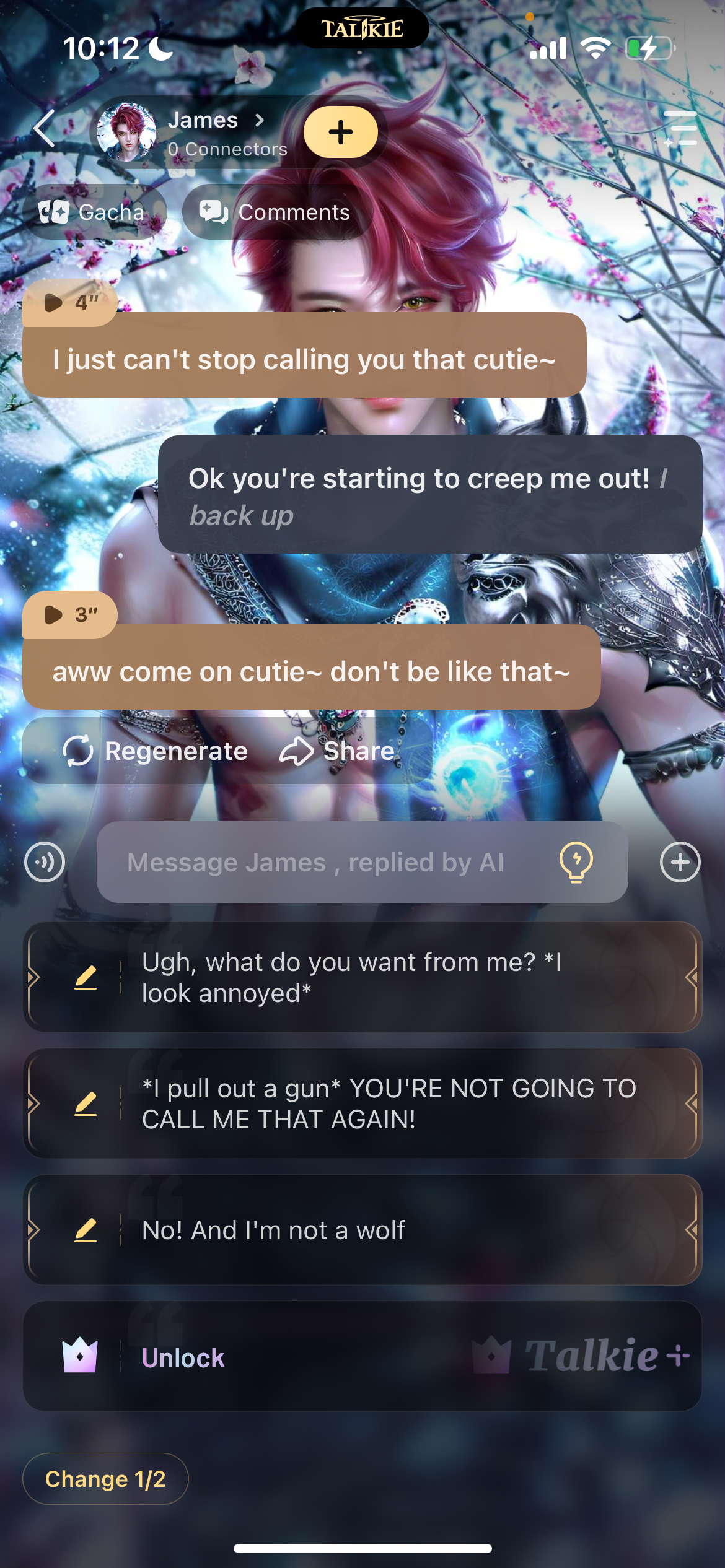Open the Gacha chip
This screenshot has width=725, height=1568.
coord(94,212)
